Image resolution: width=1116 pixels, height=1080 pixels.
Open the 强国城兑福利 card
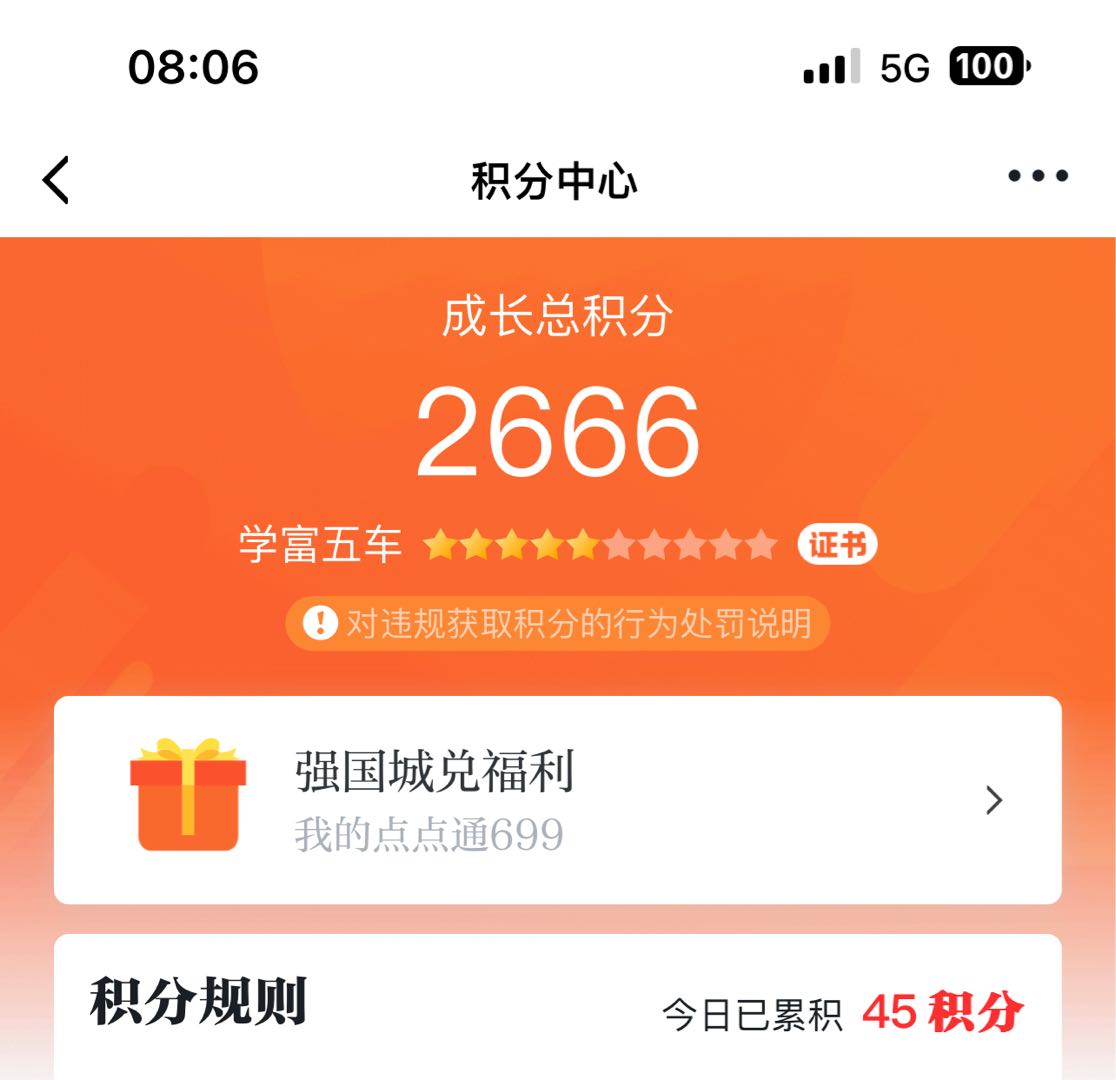(557, 800)
